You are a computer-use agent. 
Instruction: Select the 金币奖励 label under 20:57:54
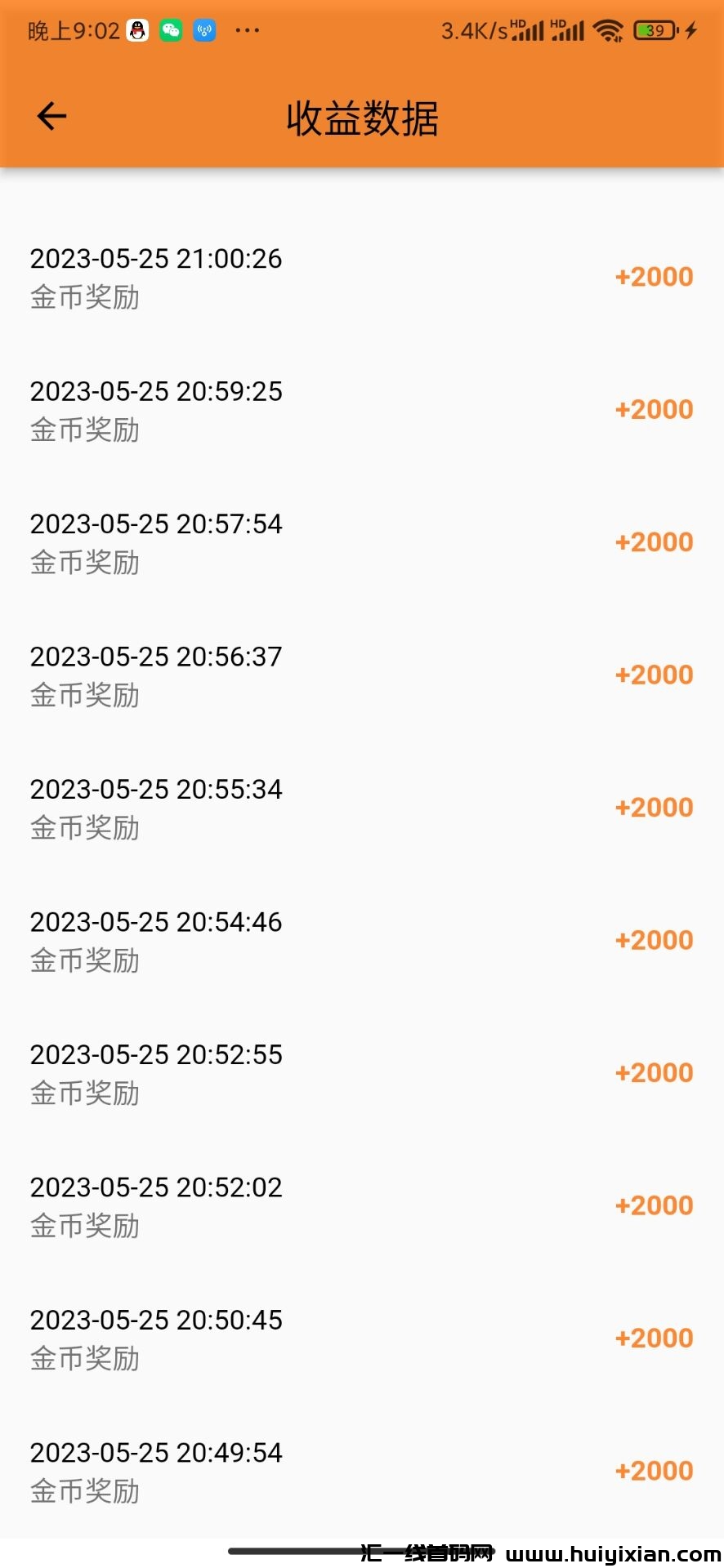click(x=84, y=562)
